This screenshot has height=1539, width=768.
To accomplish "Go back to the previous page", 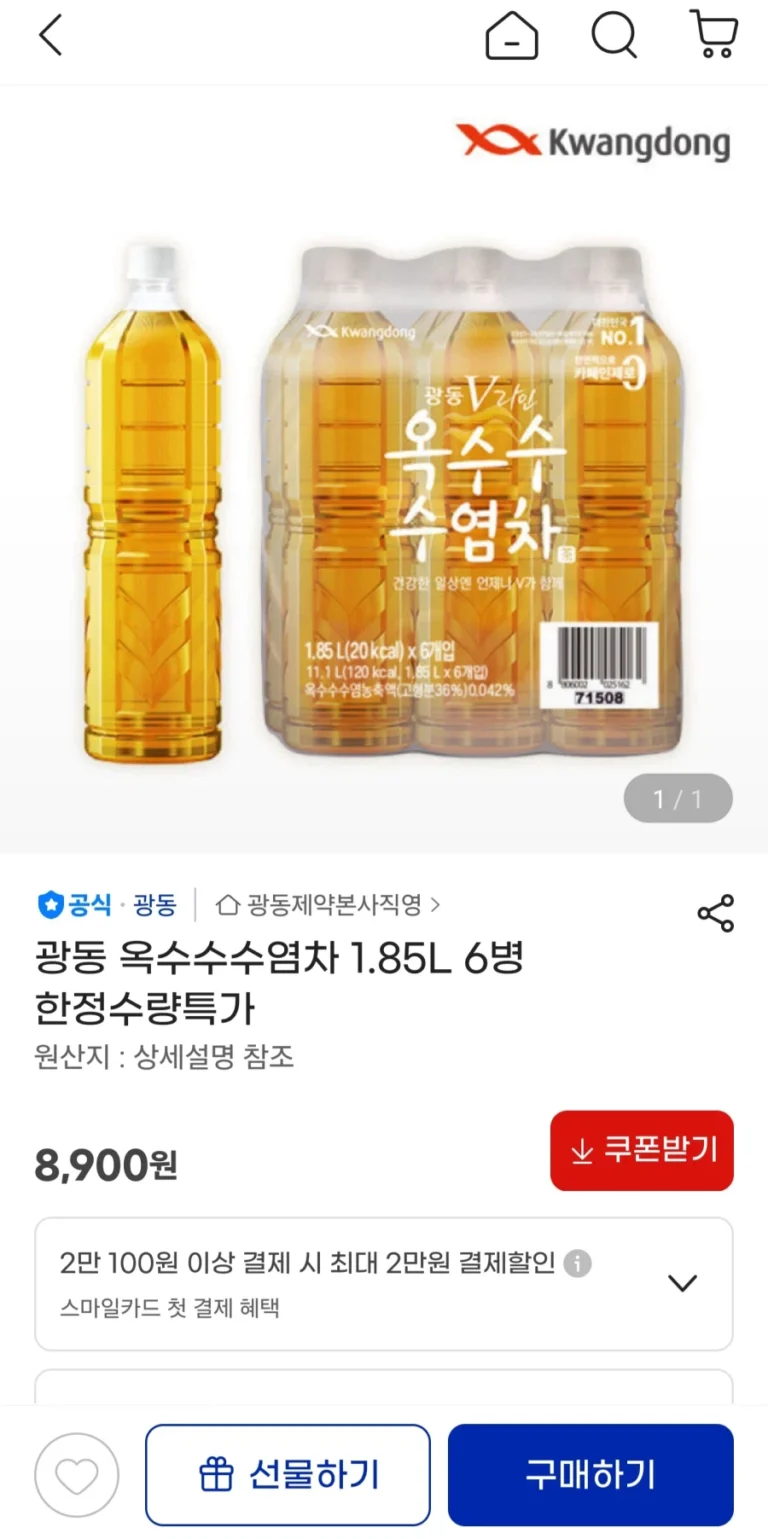I will point(50,37).
